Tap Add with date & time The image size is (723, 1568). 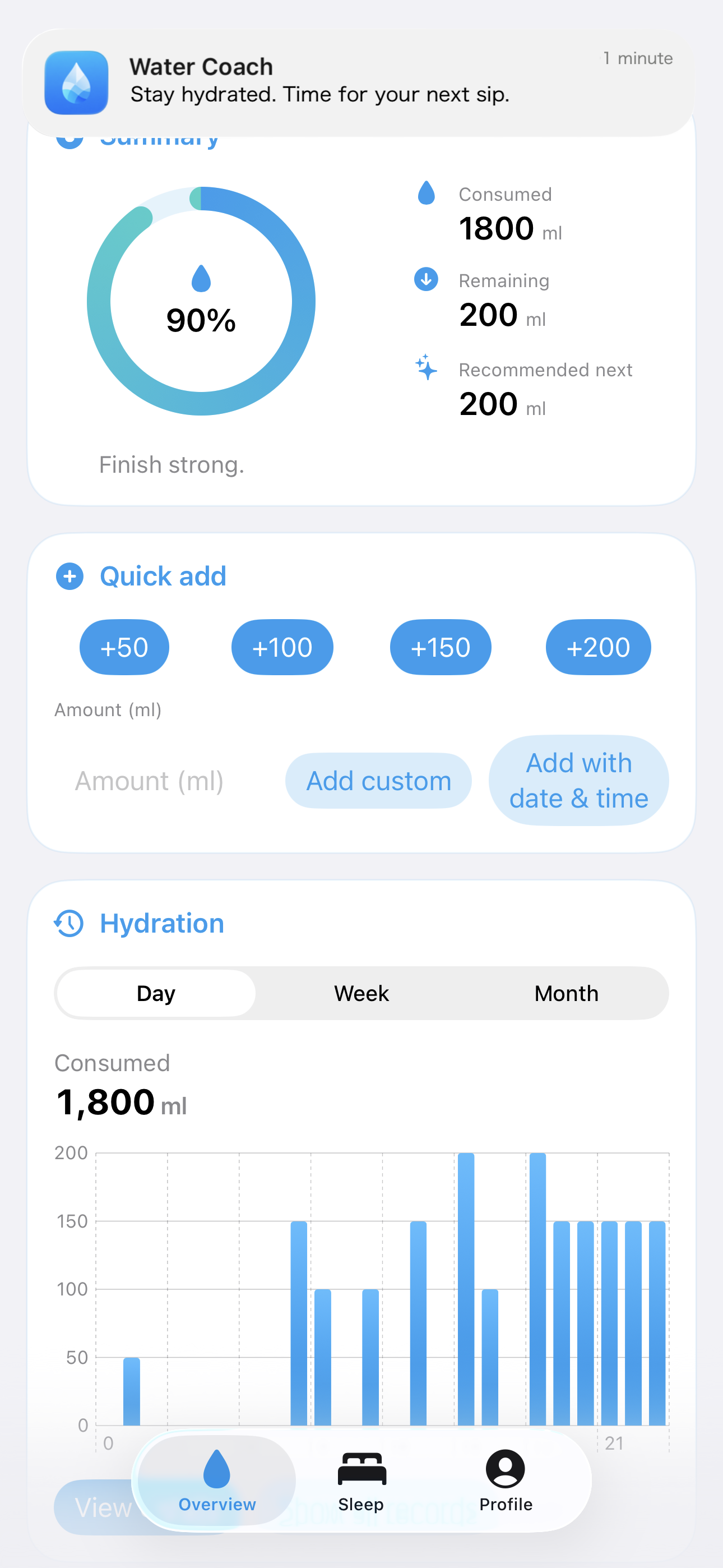tap(578, 780)
